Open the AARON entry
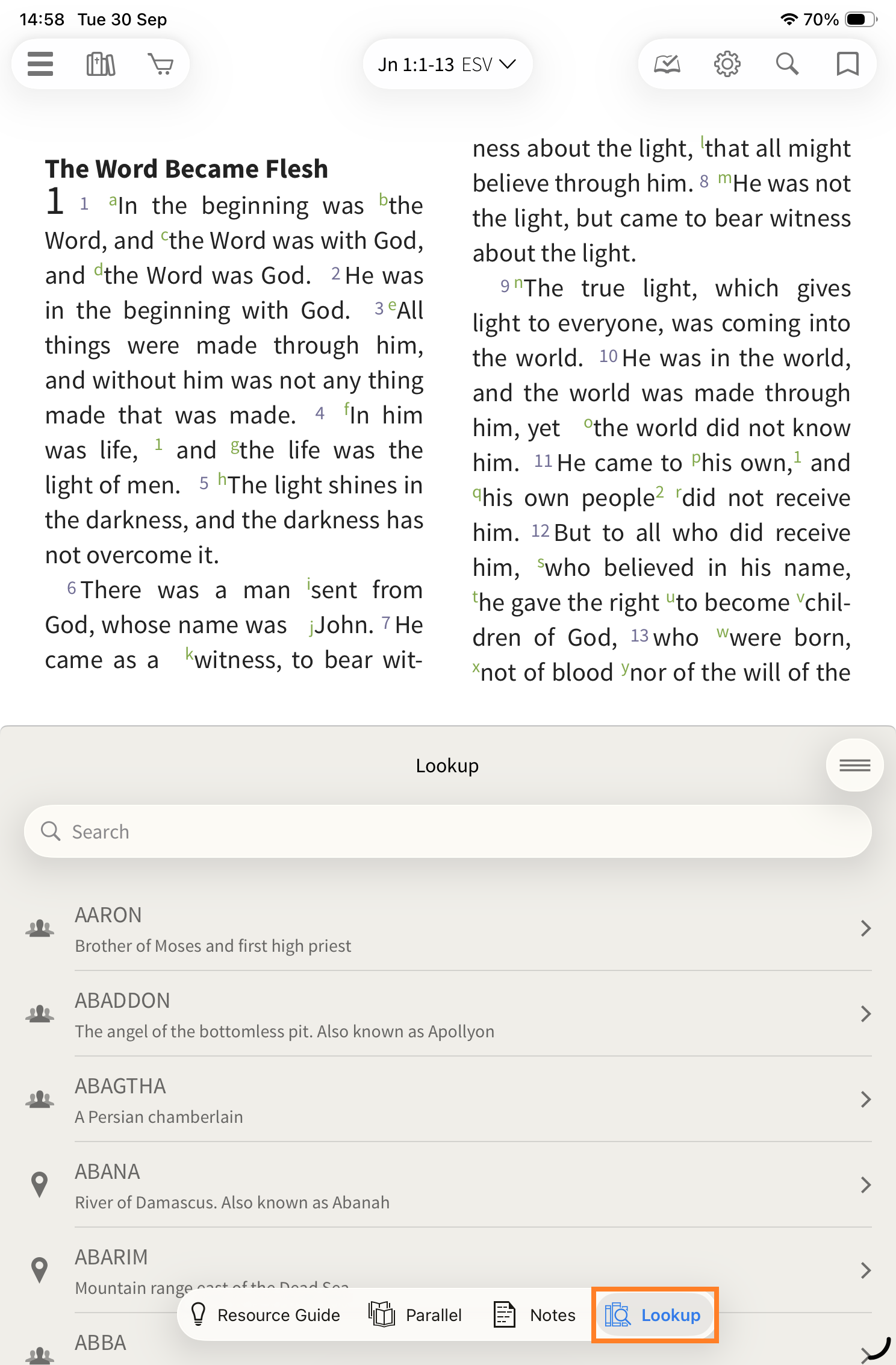896x1365 pixels. point(447,928)
